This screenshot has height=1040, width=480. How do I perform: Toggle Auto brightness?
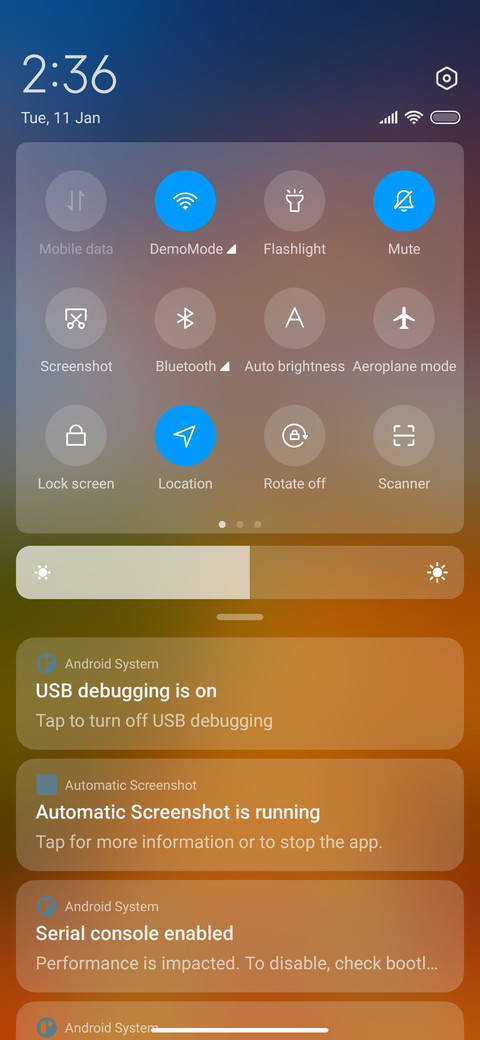click(294, 318)
